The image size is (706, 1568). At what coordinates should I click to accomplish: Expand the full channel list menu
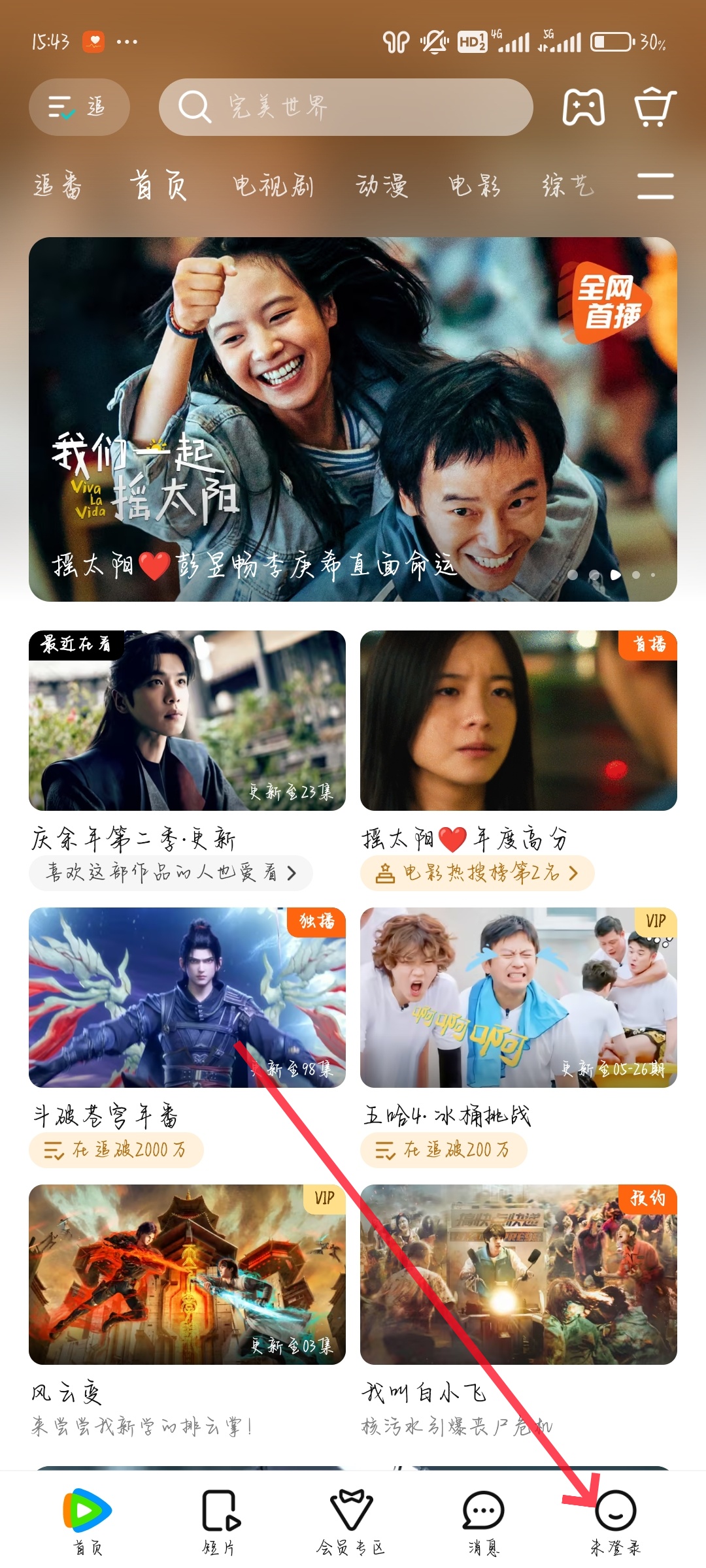click(x=655, y=186)
